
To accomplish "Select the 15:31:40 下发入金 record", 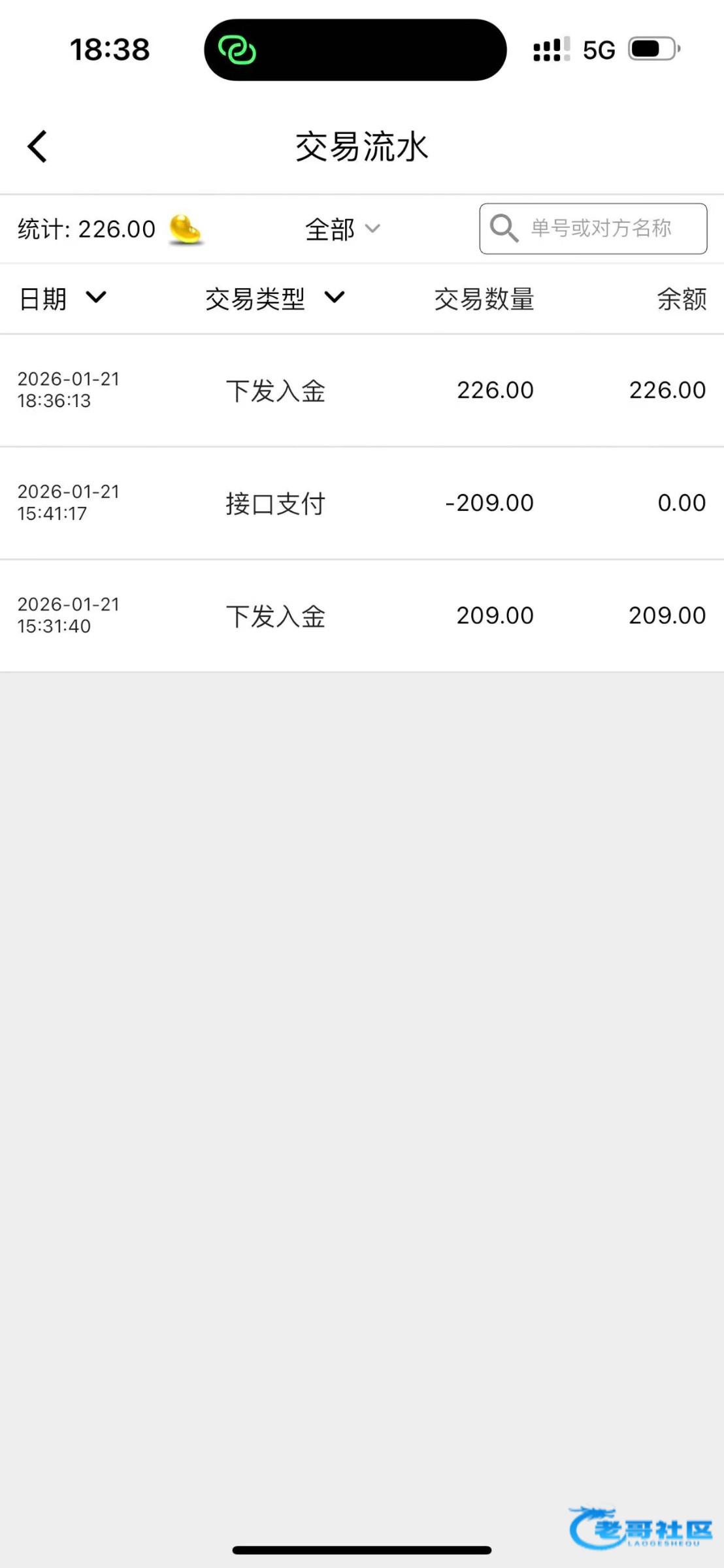I will 362,615.
